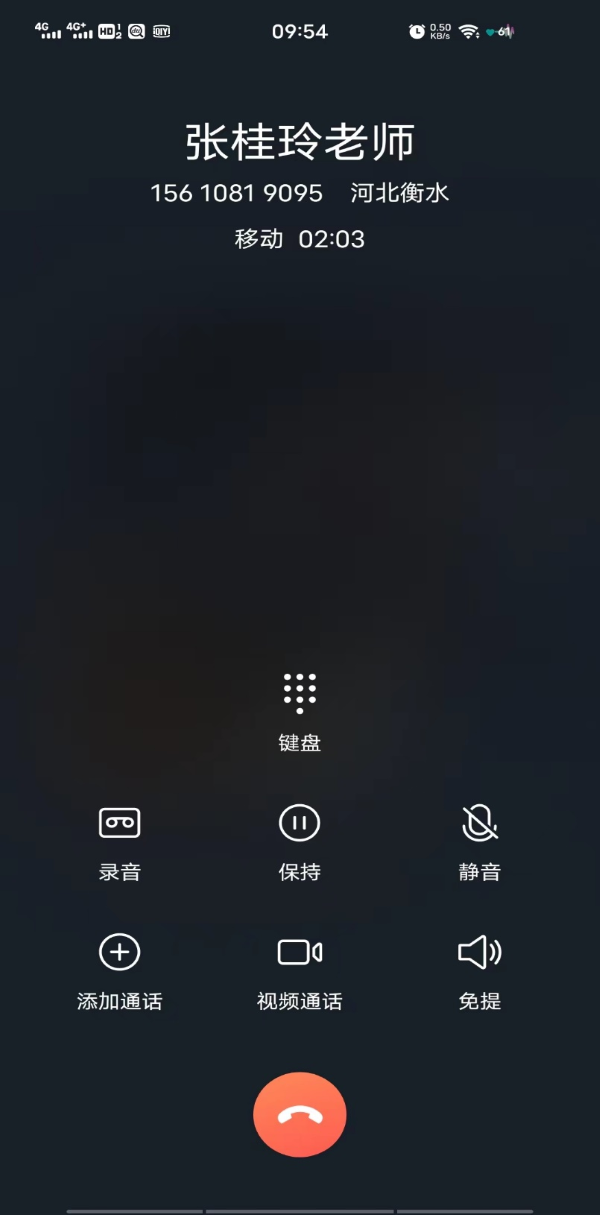Hang up the call with the red button
The image size is (600, 1215).
(x=300, y=1114)
